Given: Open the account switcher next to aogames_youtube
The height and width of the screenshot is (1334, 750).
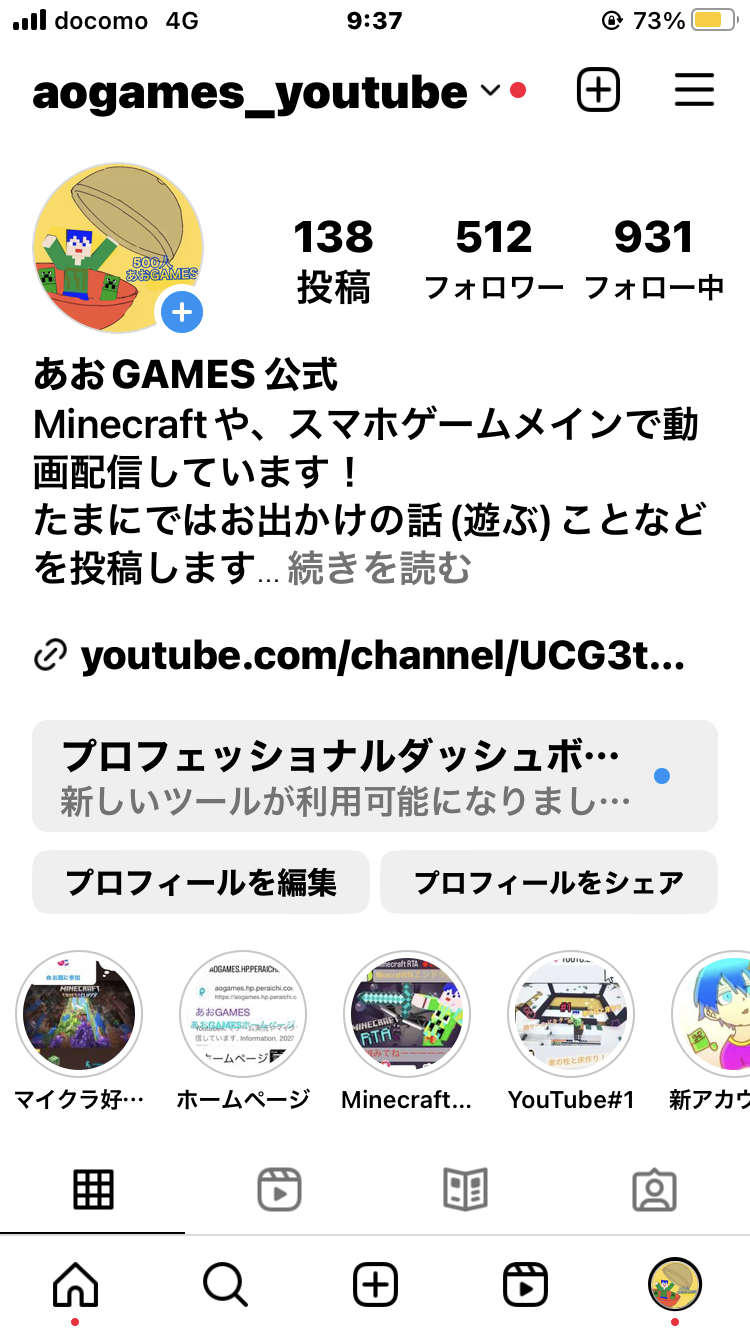Looking at the screenshot, I should (x=489, y=92).
